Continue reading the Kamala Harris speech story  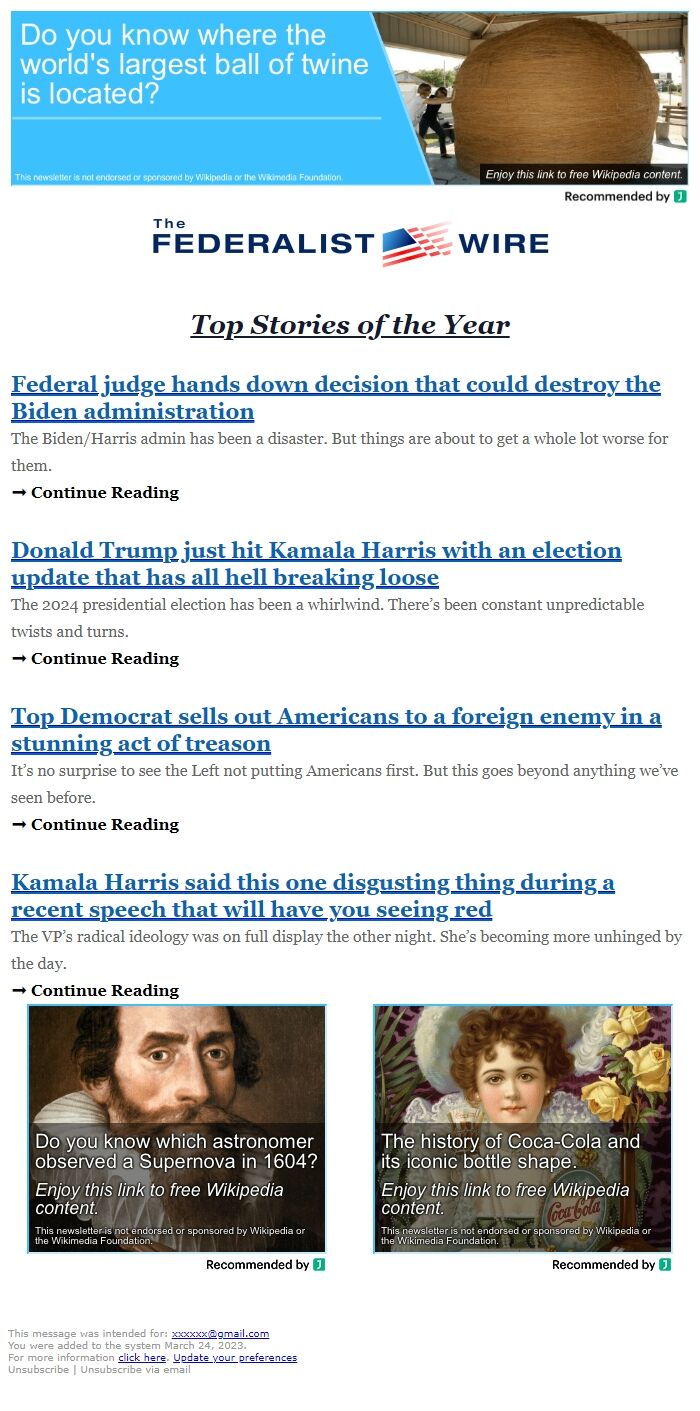point(95,990)
